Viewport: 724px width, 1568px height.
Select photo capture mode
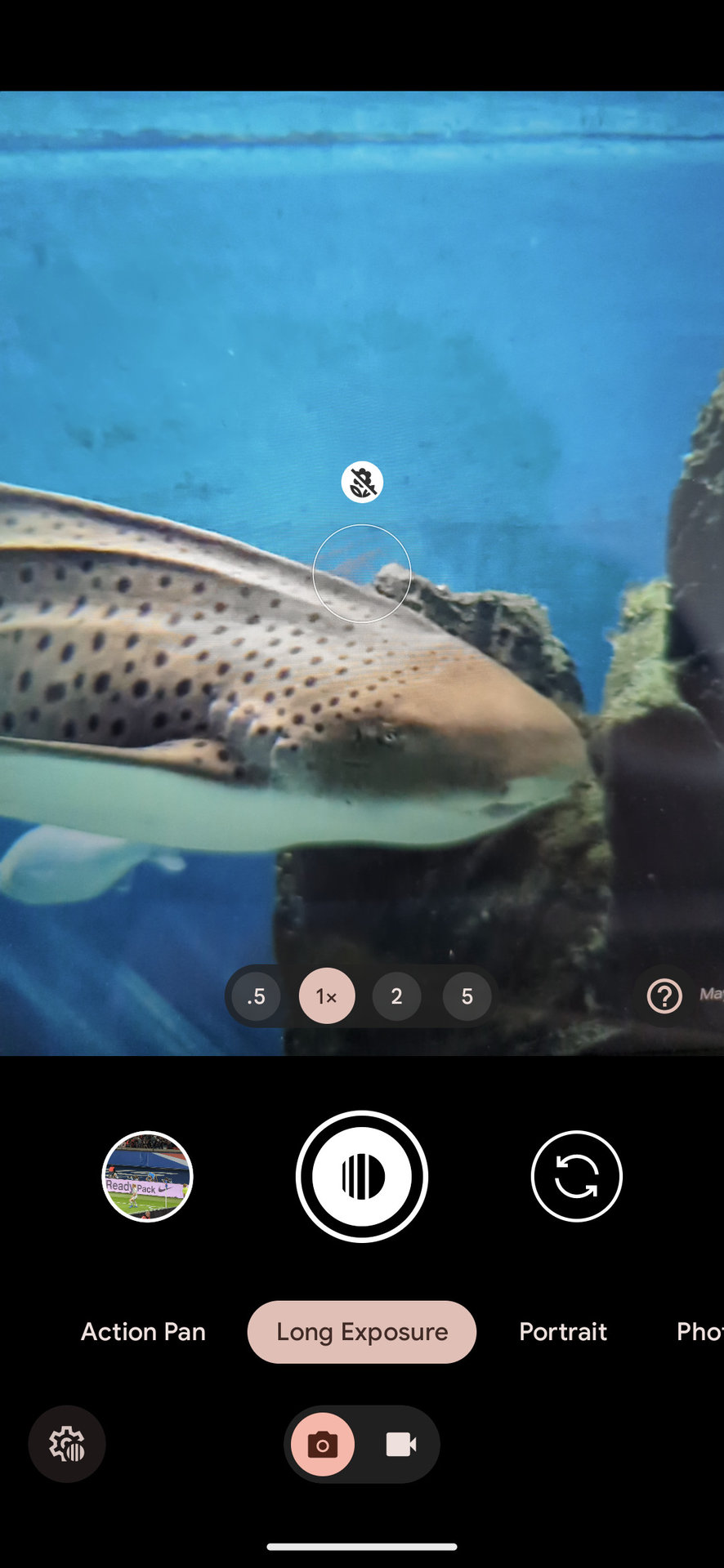(x=323, y=1444)
